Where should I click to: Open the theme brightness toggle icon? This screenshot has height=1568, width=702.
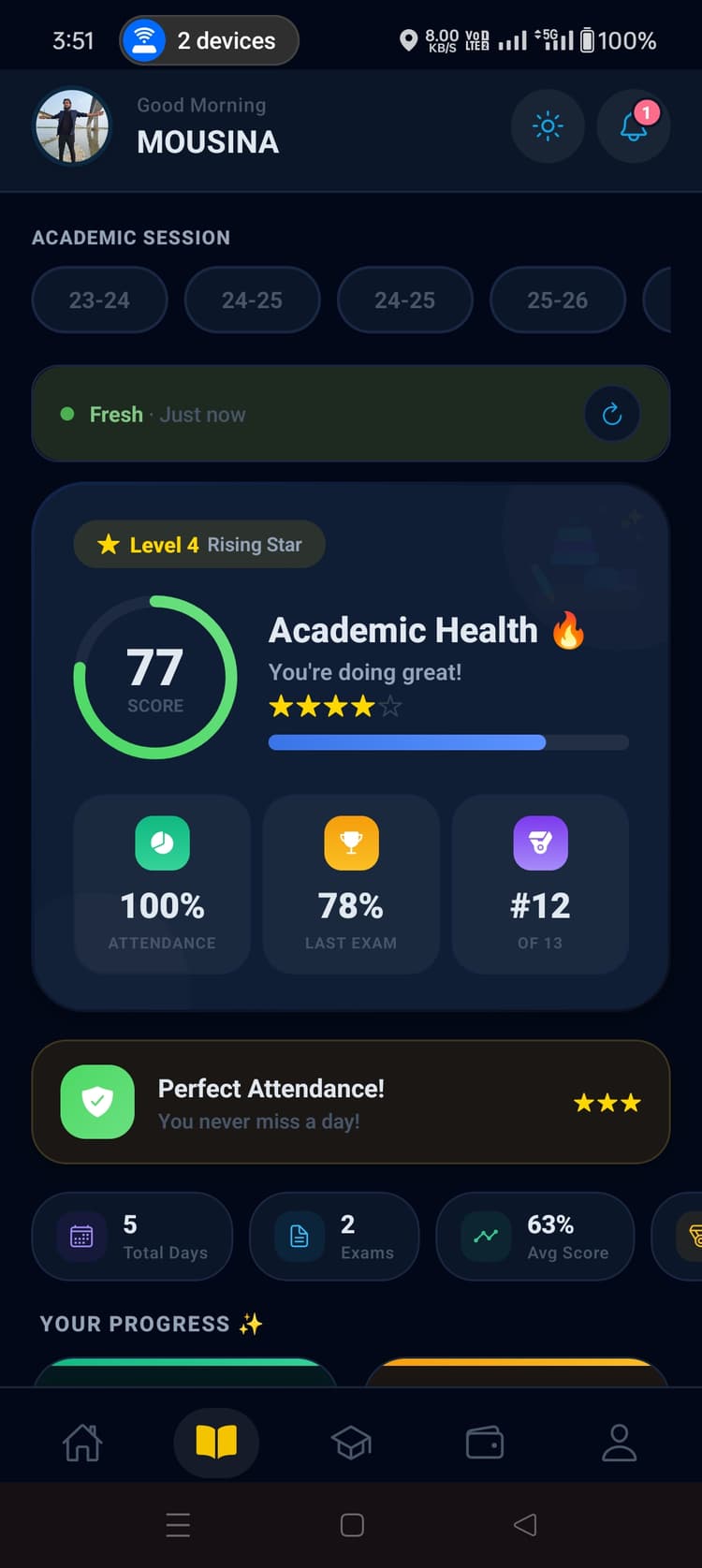point(548,127)
